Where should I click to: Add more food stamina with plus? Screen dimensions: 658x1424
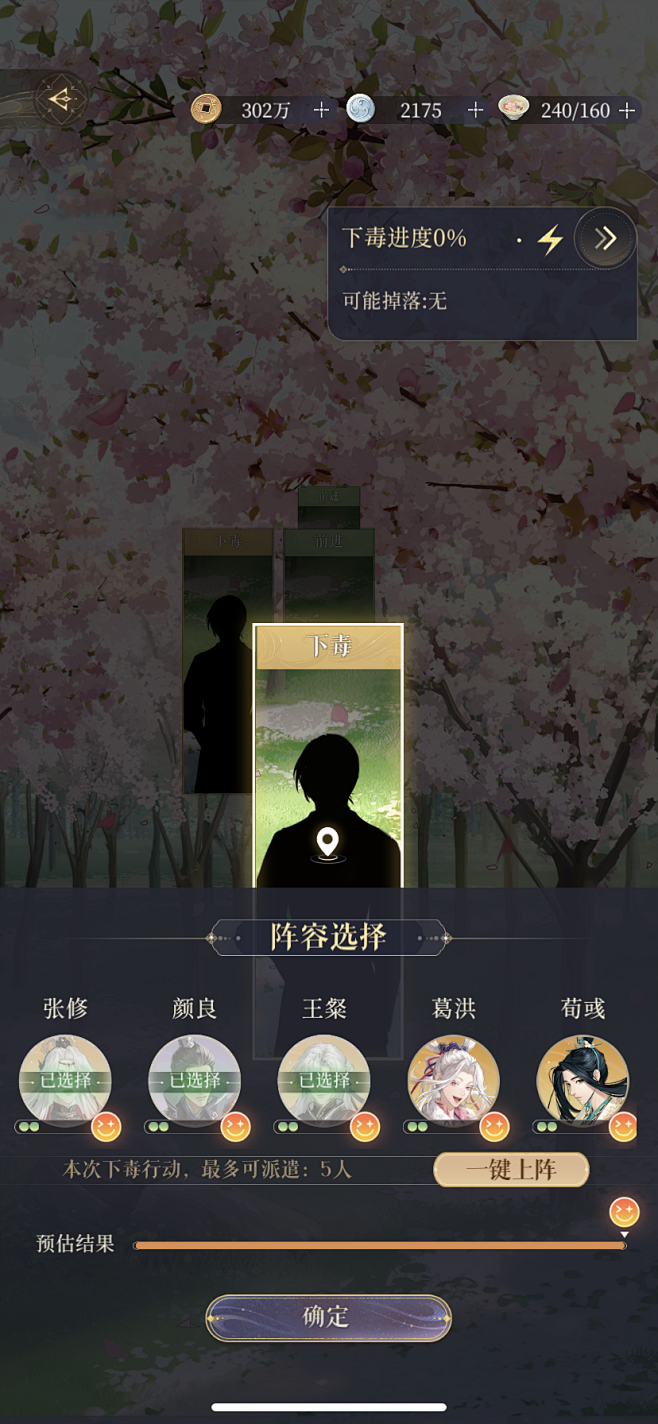point(627,110)
